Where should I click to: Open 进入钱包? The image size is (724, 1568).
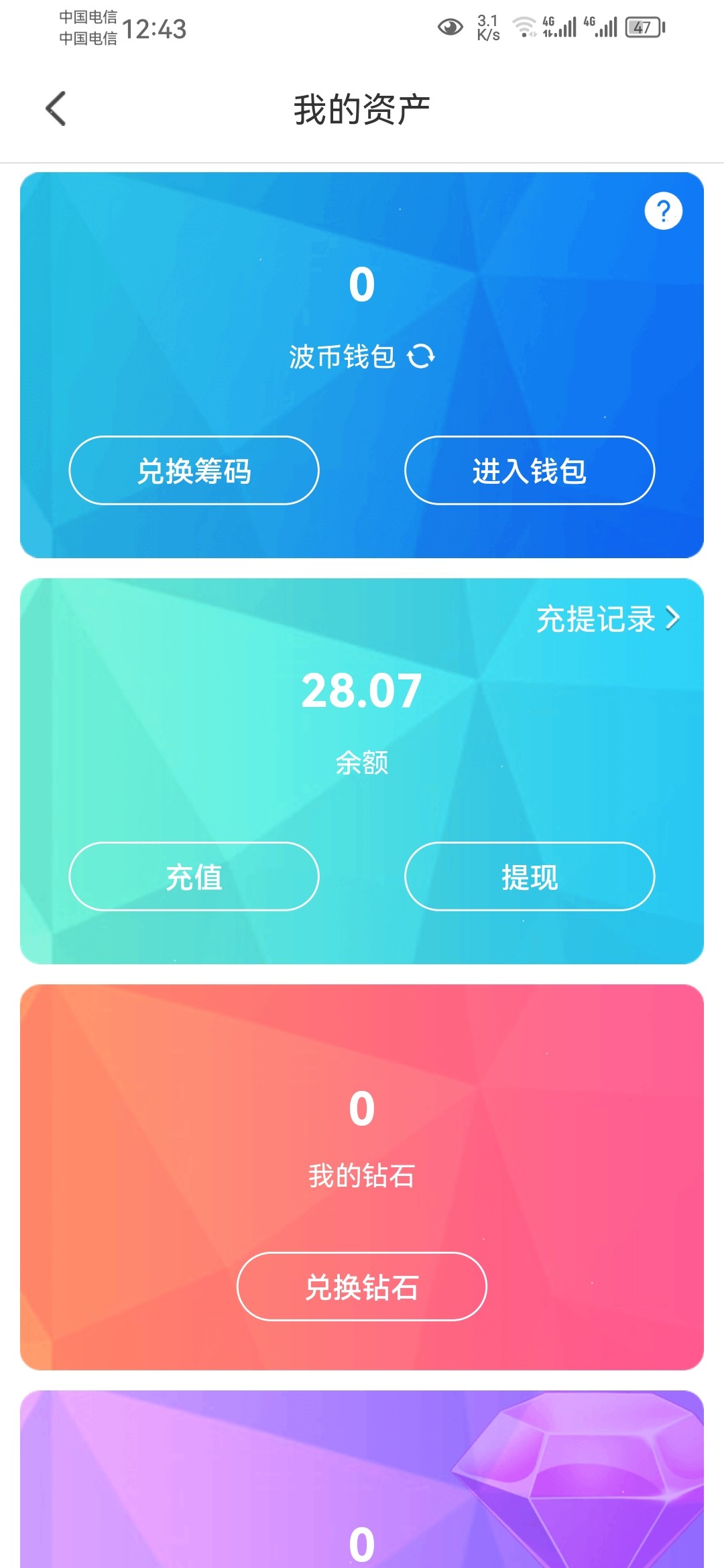[x=529, y=470]
